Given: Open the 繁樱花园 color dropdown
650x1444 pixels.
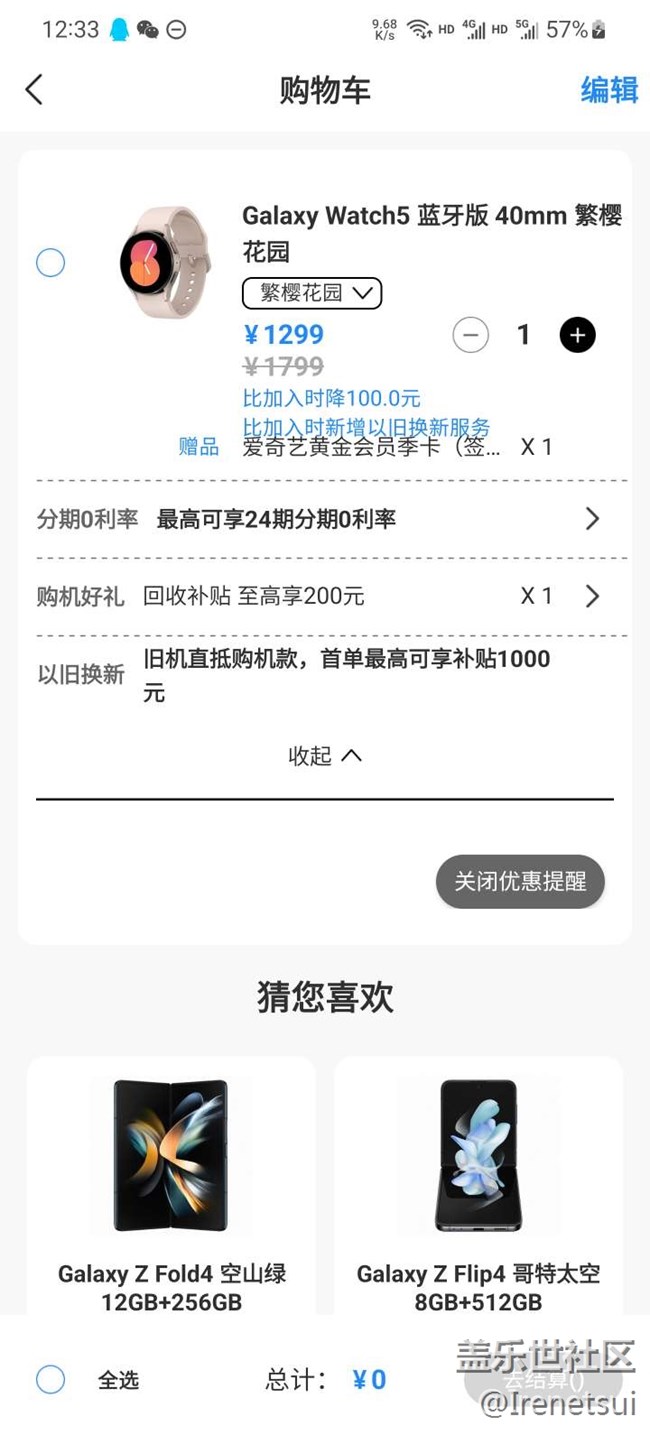Looking at the screenshot, I should [312, 293].
